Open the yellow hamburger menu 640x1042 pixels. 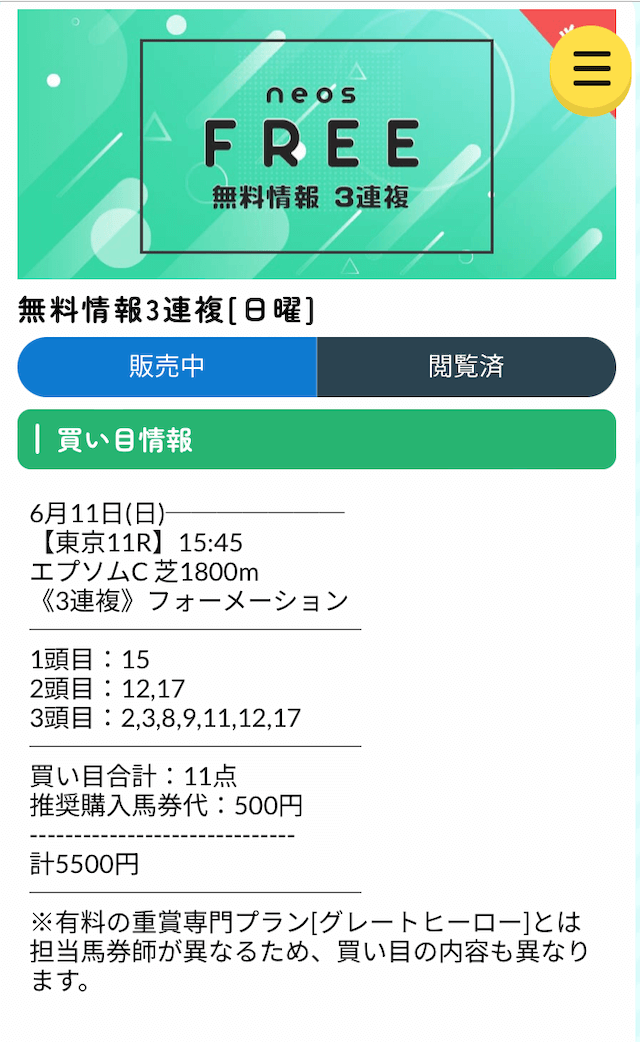[x=590, y=69]
